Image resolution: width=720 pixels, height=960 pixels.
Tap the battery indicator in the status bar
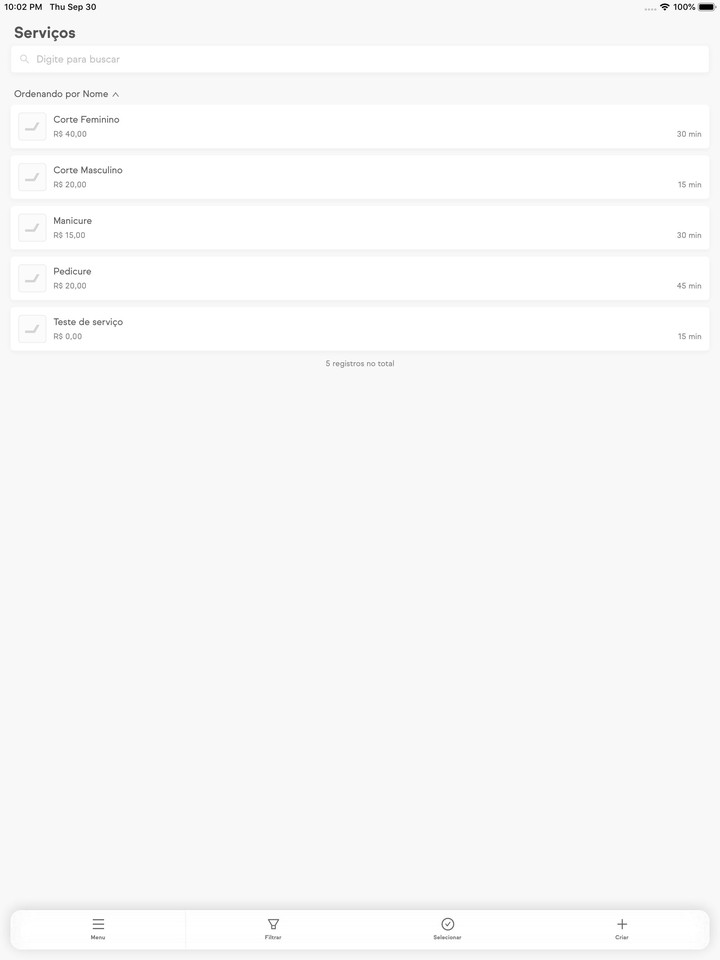click(x=706, y=6)
